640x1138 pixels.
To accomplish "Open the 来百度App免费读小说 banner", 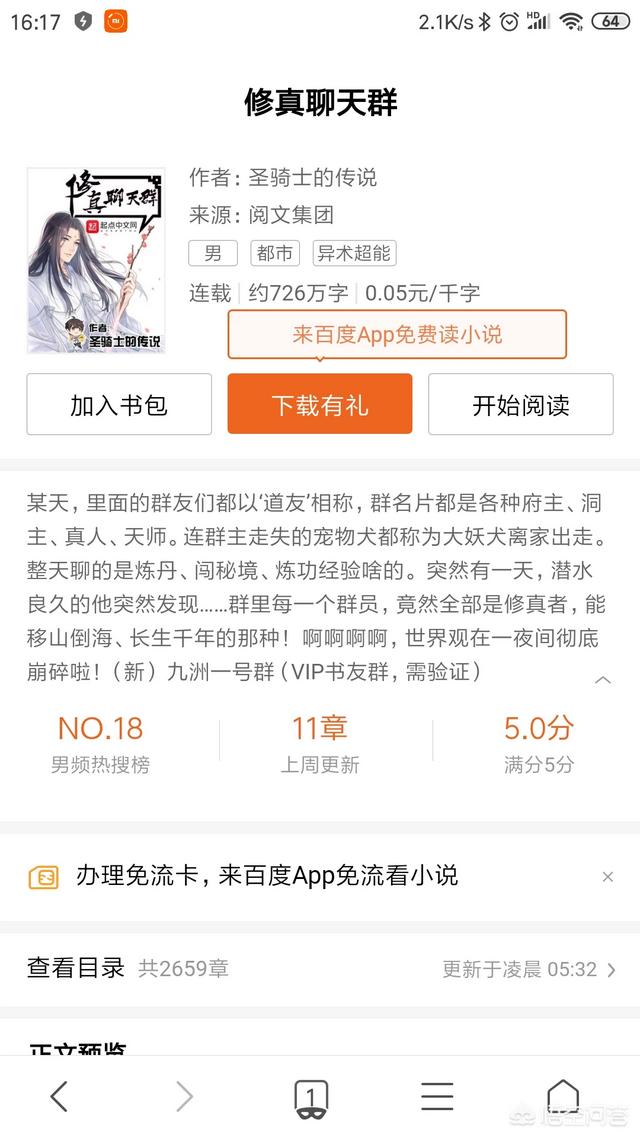I will [x=397, y=335].
